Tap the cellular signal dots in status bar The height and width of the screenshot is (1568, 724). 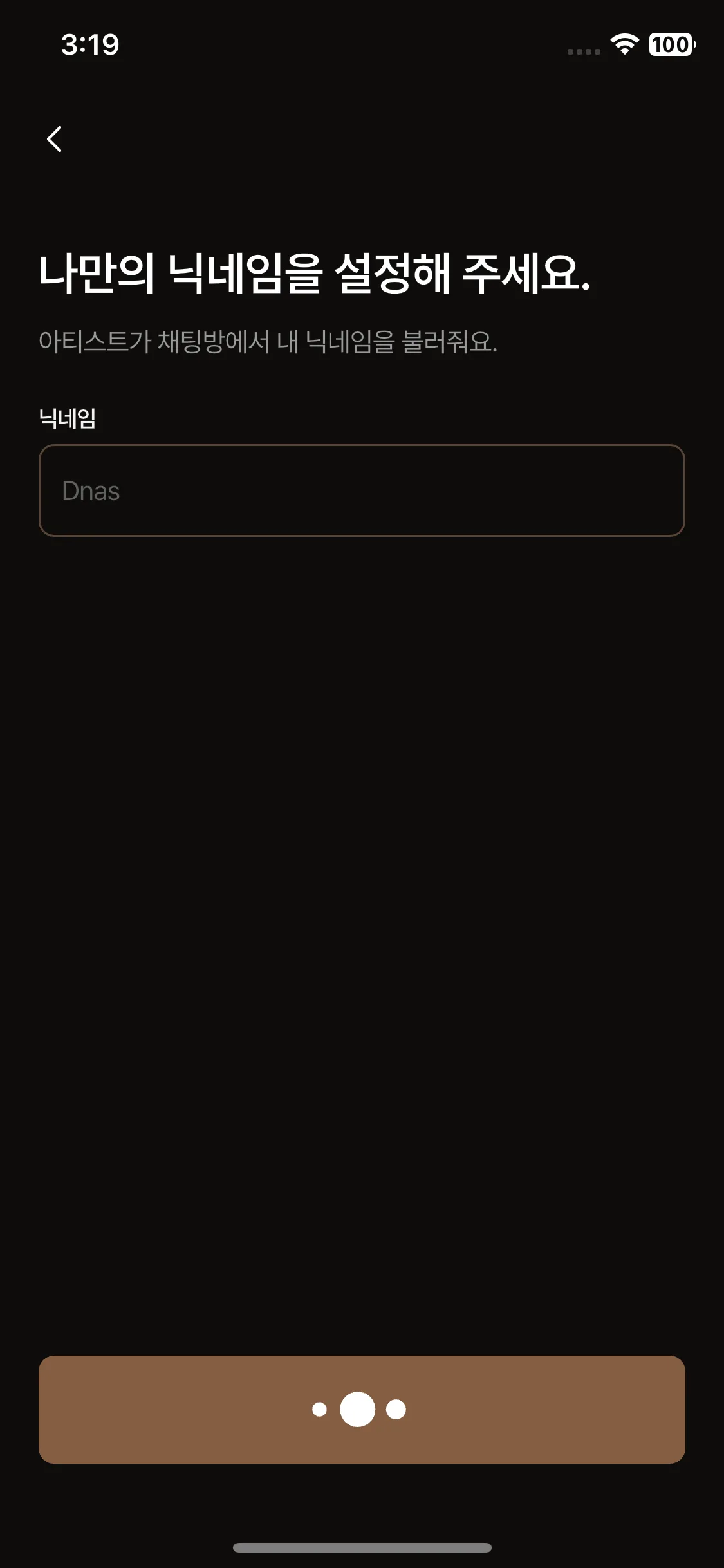click(584, 51)
